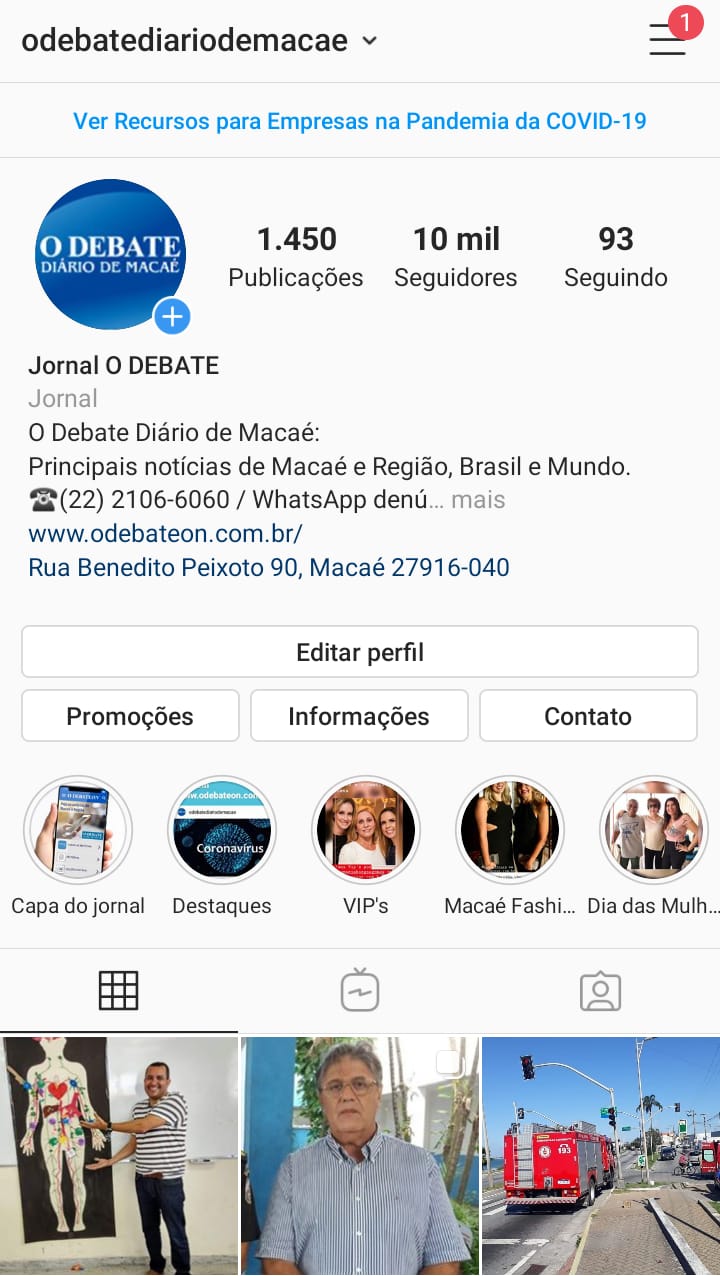Switch to the posts grid tab
720x1276 pixels.
coord(120,990)
